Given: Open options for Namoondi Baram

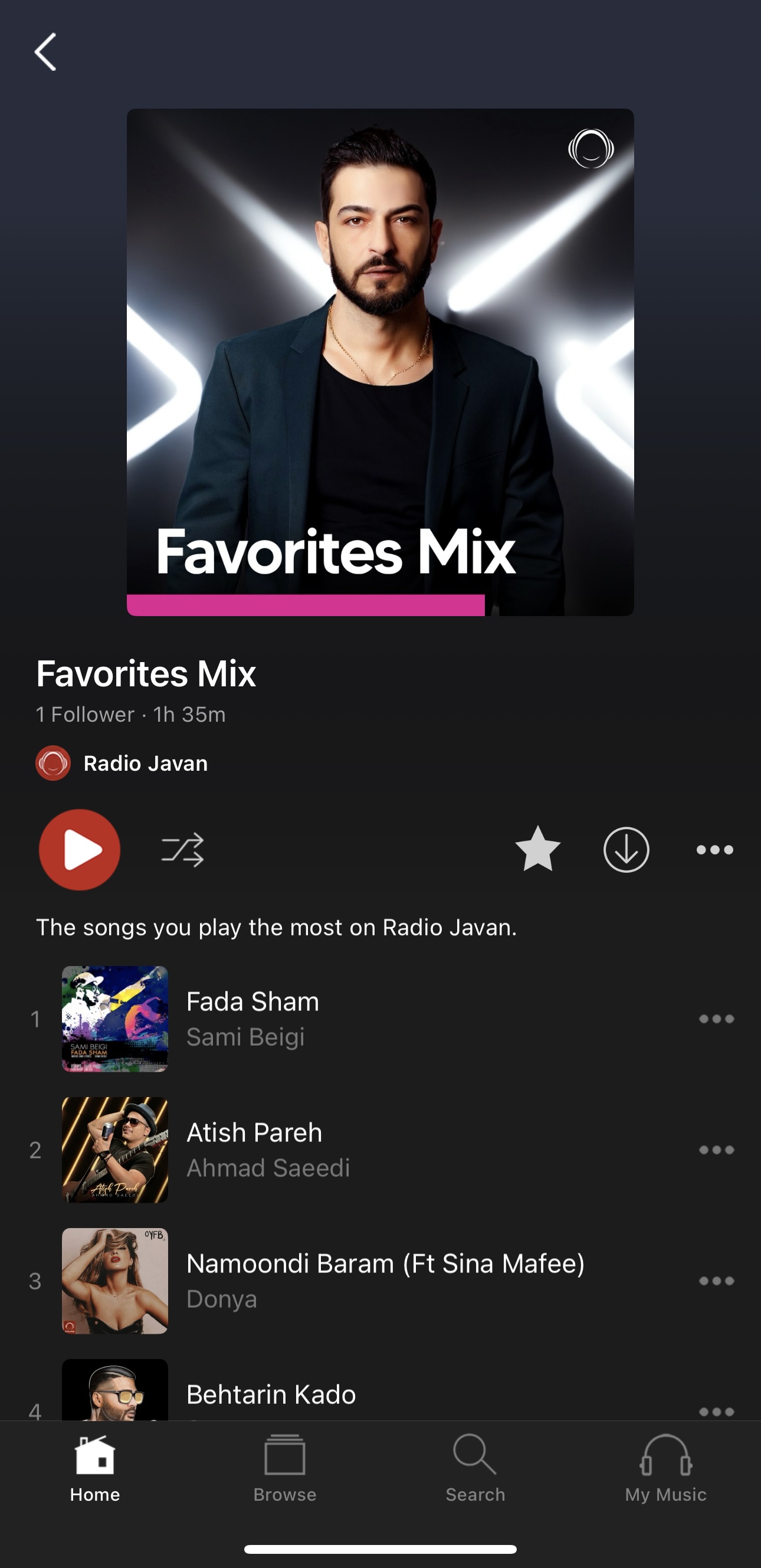Looking at the screenshot, I should pos(717,1281).
